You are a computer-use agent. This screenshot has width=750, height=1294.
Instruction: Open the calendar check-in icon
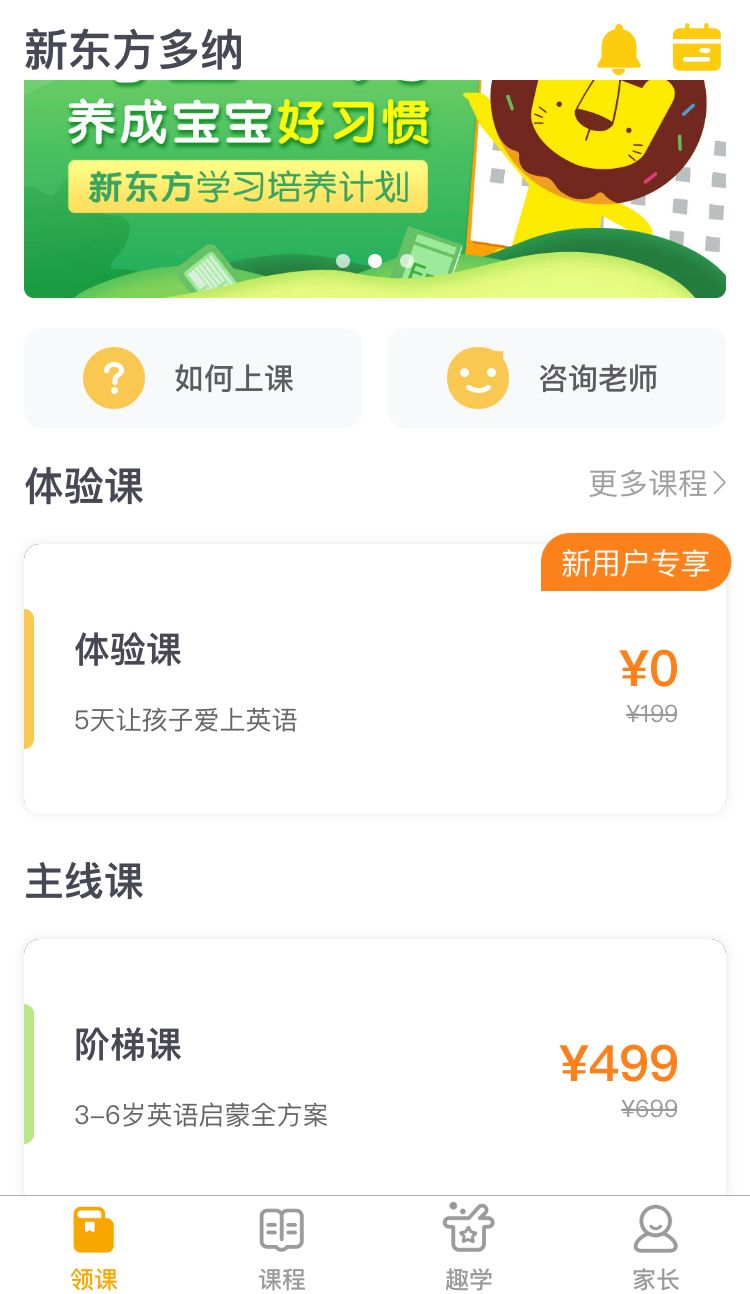(x=694, y=49)
